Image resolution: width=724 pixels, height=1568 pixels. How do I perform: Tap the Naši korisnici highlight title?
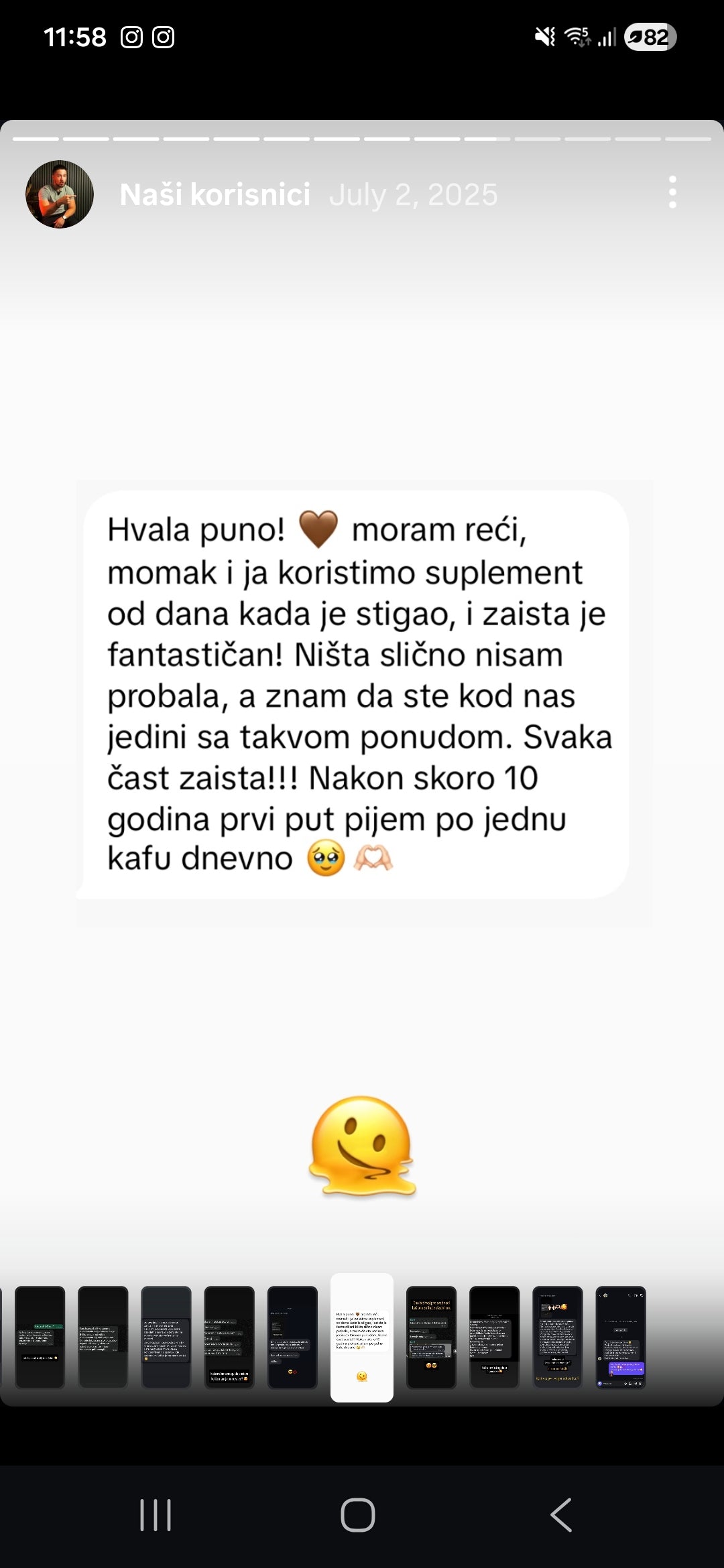click(215, 195)
